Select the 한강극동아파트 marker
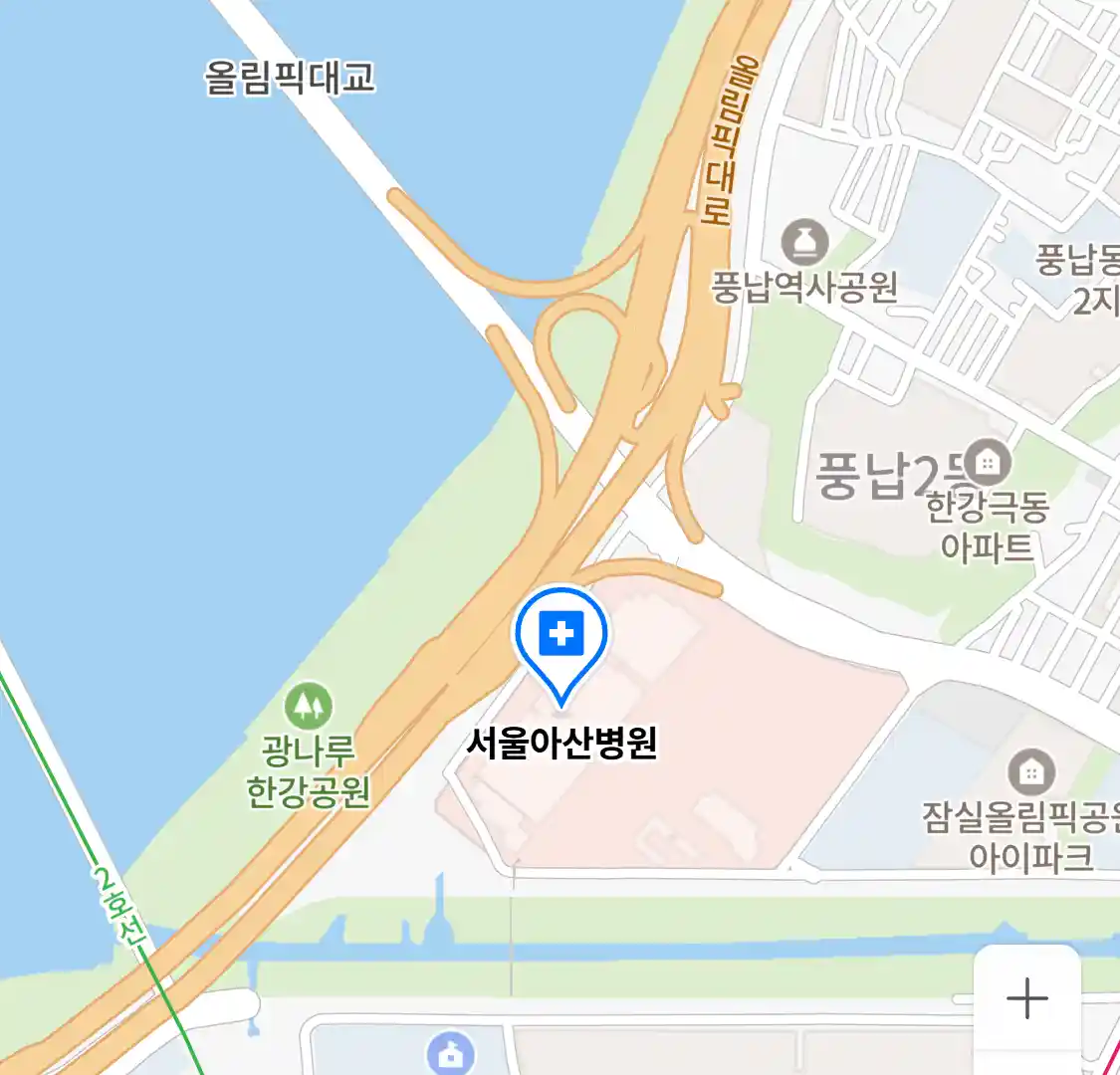The image size is (1120, 1075). click(987, 463)
